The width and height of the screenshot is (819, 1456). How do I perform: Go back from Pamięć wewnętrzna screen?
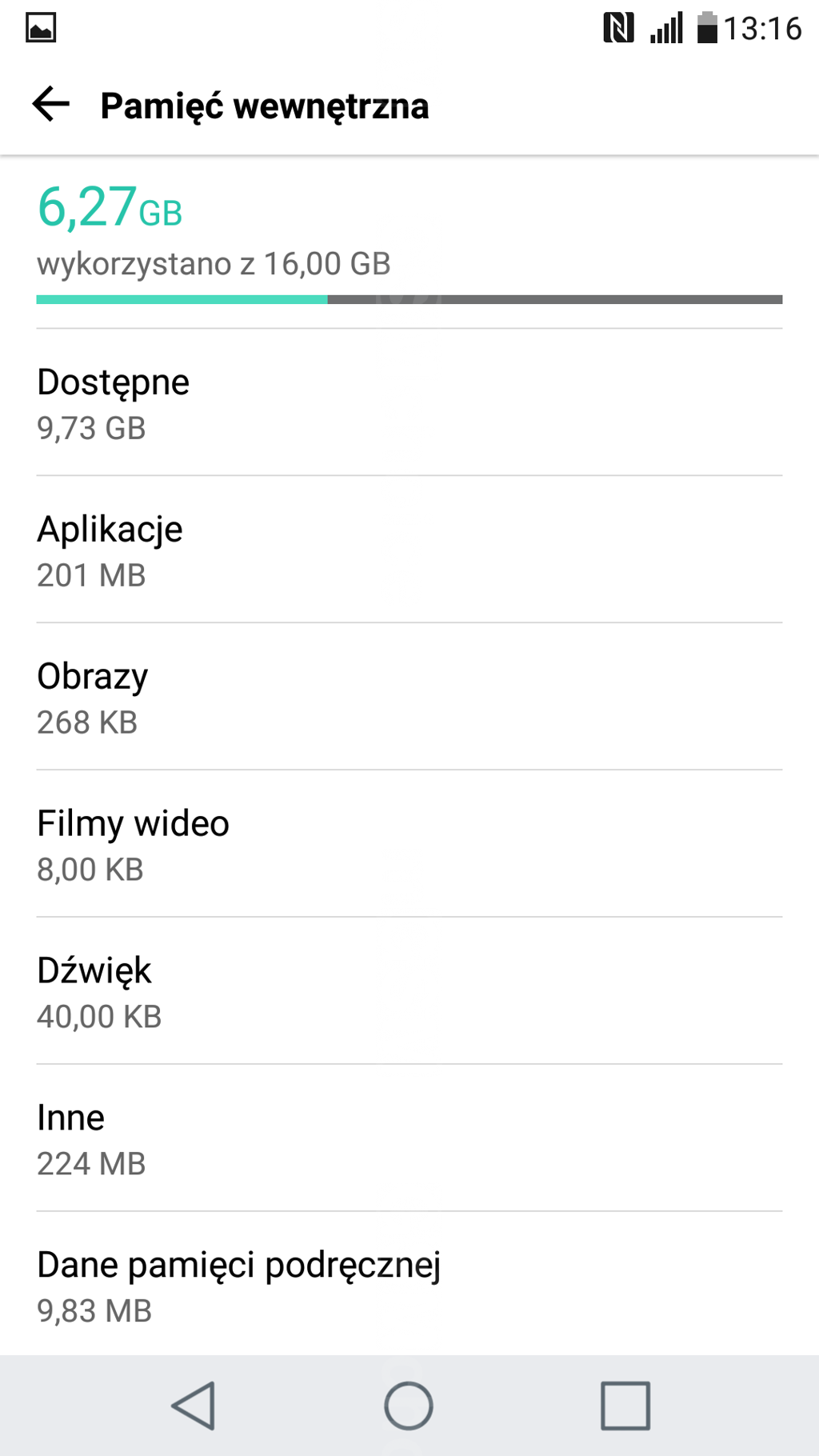51,105
